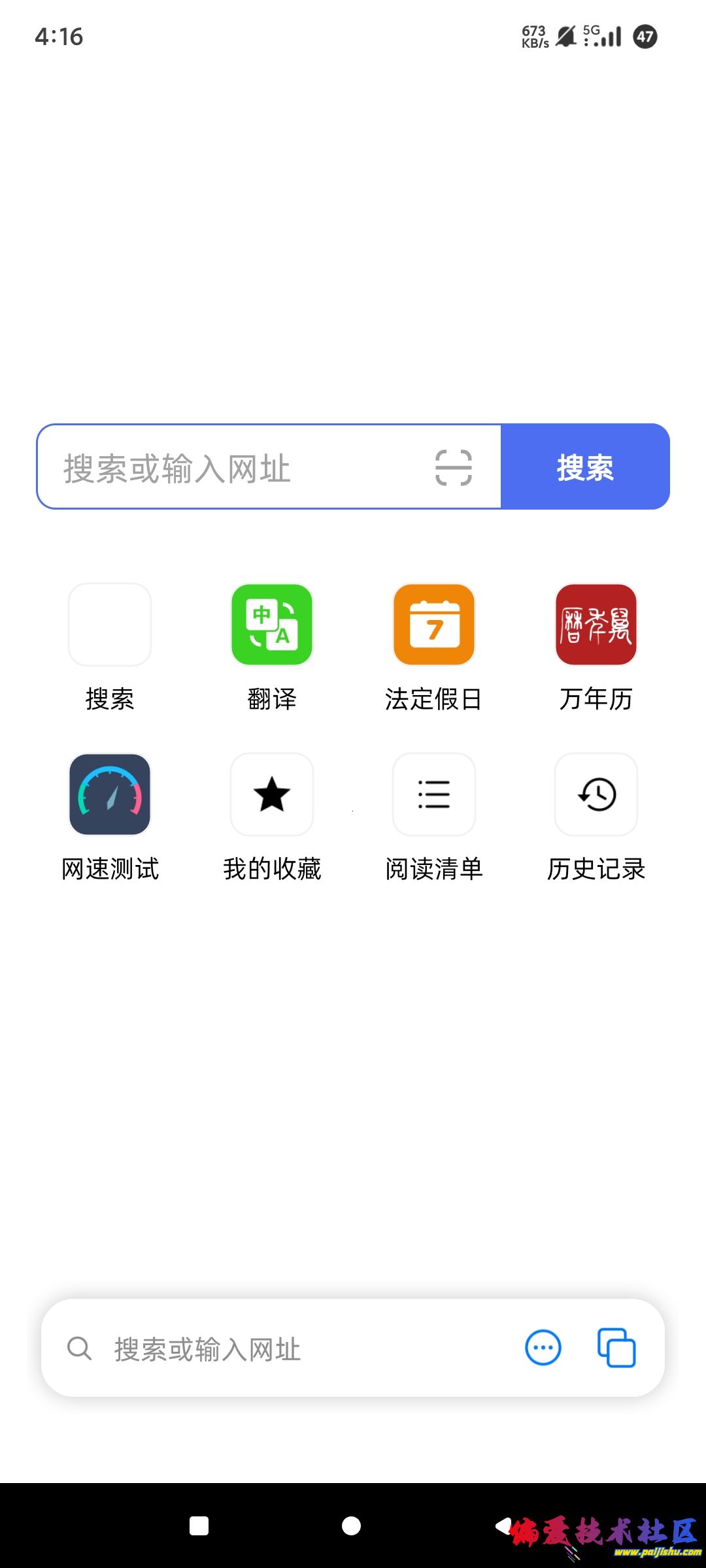Open the scan icon in search box
This screenshot has width=706, height=1568.
tap(454, 468)
